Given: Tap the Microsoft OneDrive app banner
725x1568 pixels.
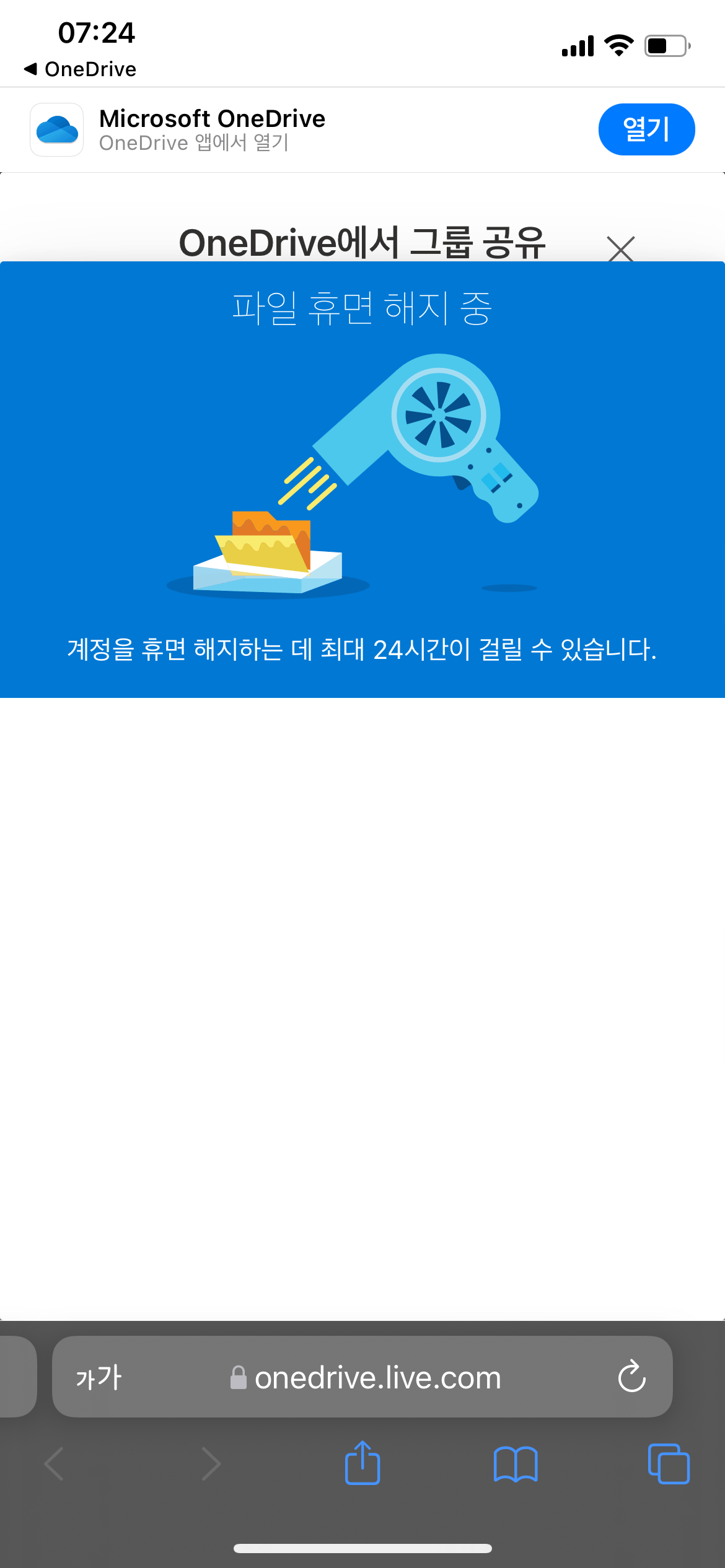Looking at the screenshot, I should [211, 129].
